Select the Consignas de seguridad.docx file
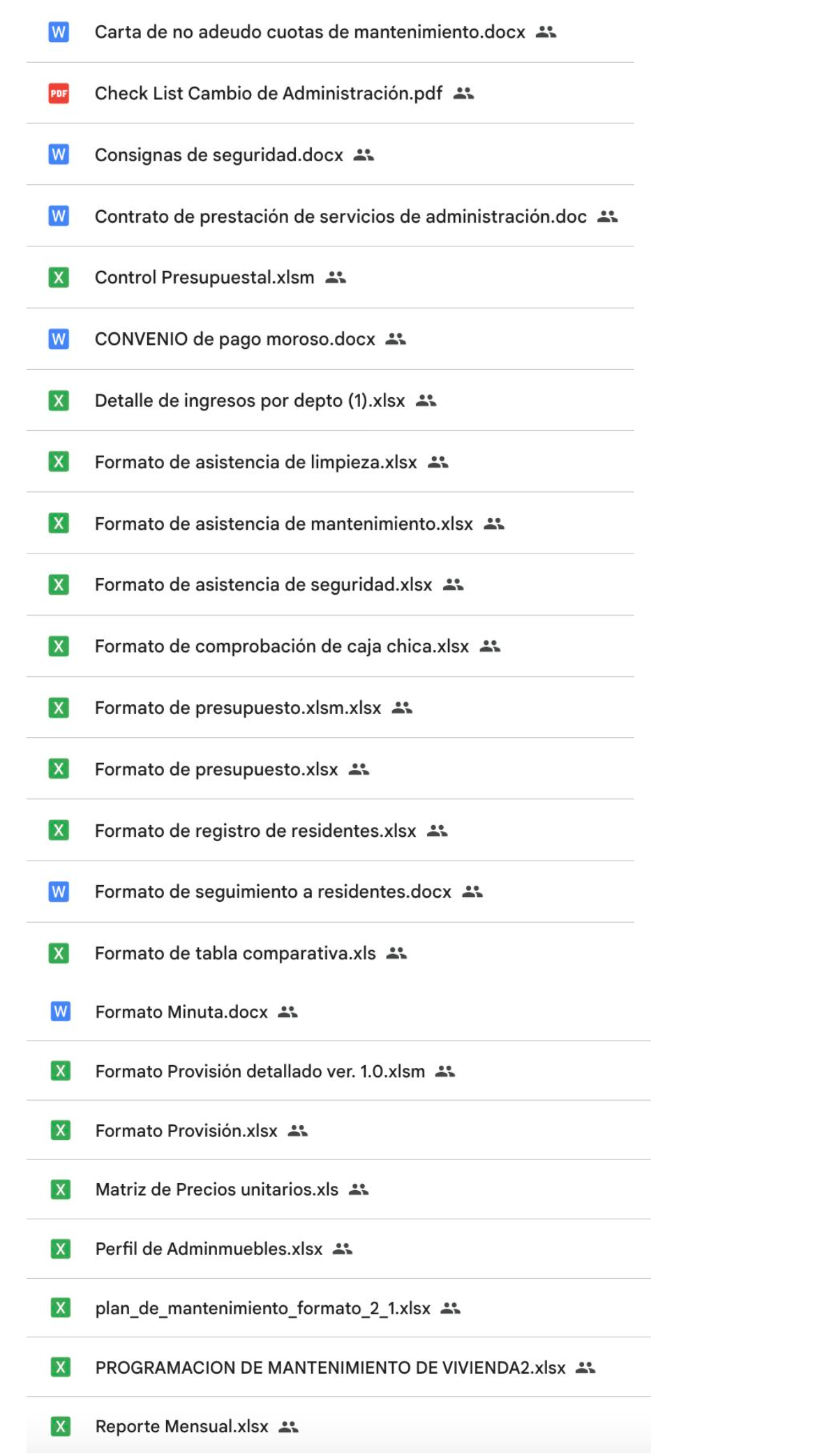 pyautogui.click(x=219, y=155)
